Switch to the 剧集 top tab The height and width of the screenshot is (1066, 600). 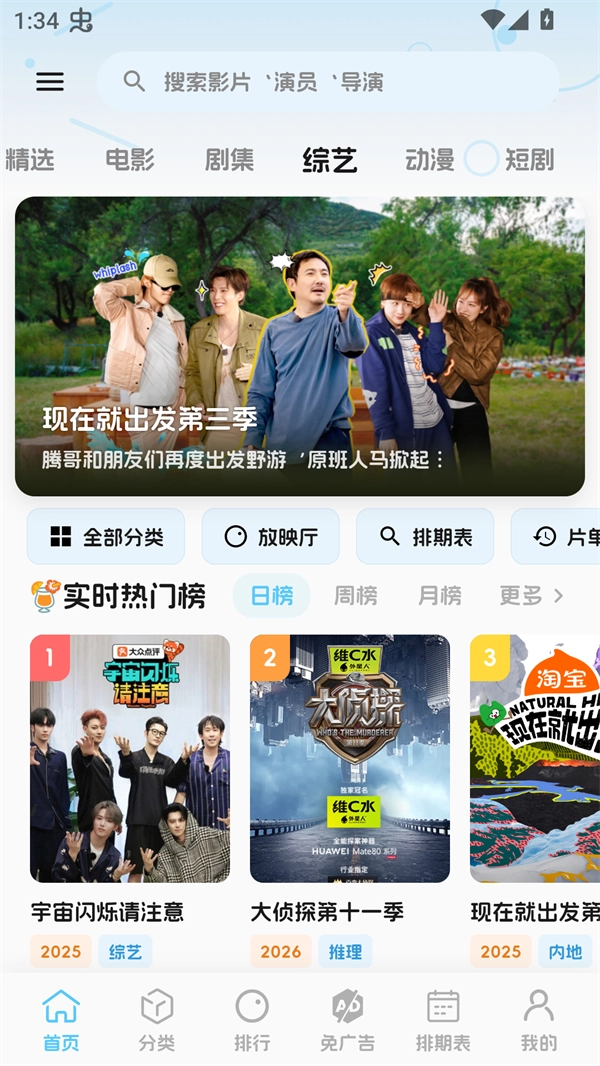point(230,159)
